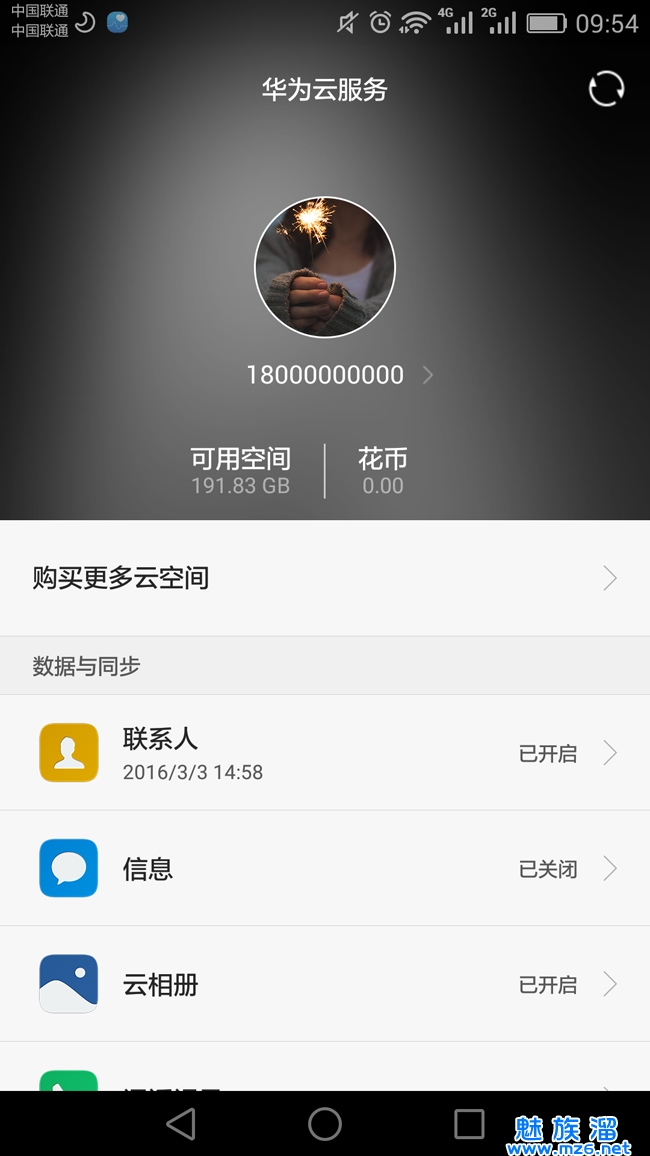Open 联系人 sync settings

325,753
